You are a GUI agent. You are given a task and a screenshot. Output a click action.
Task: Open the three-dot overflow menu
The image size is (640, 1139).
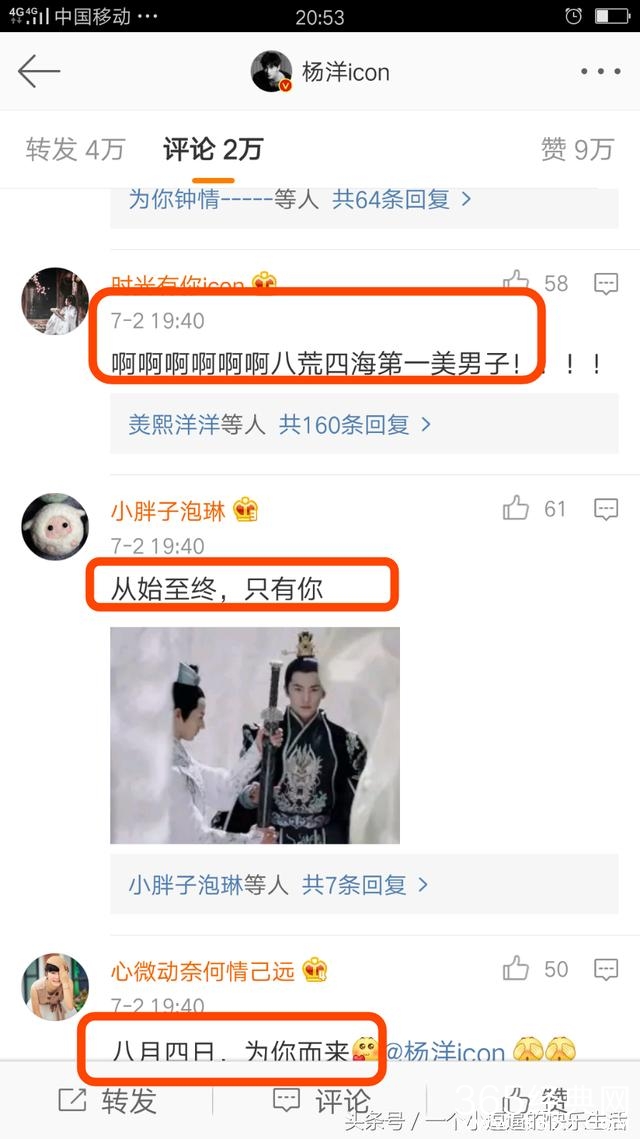coord(600,72)
